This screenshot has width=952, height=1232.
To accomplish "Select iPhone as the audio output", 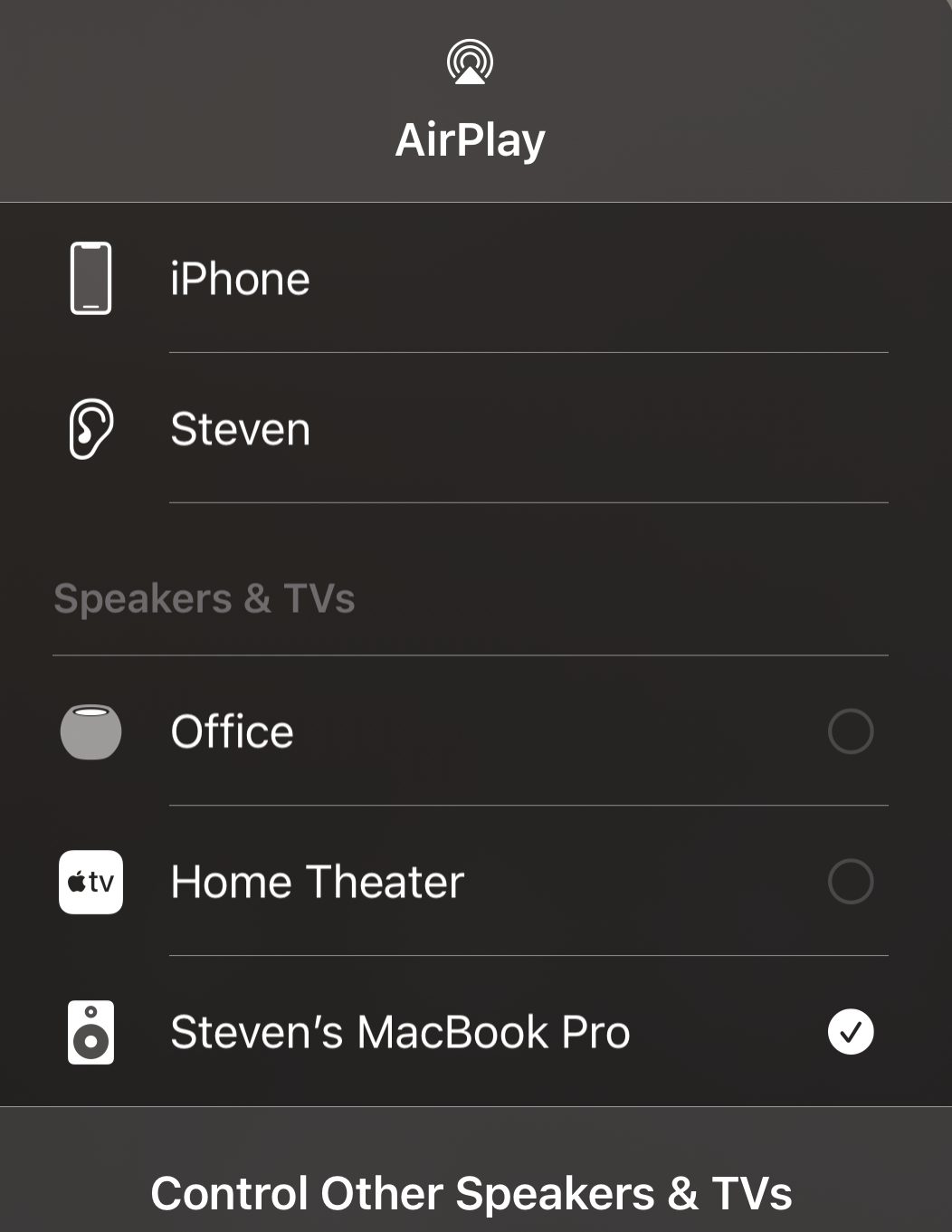I will coord(240,279).
